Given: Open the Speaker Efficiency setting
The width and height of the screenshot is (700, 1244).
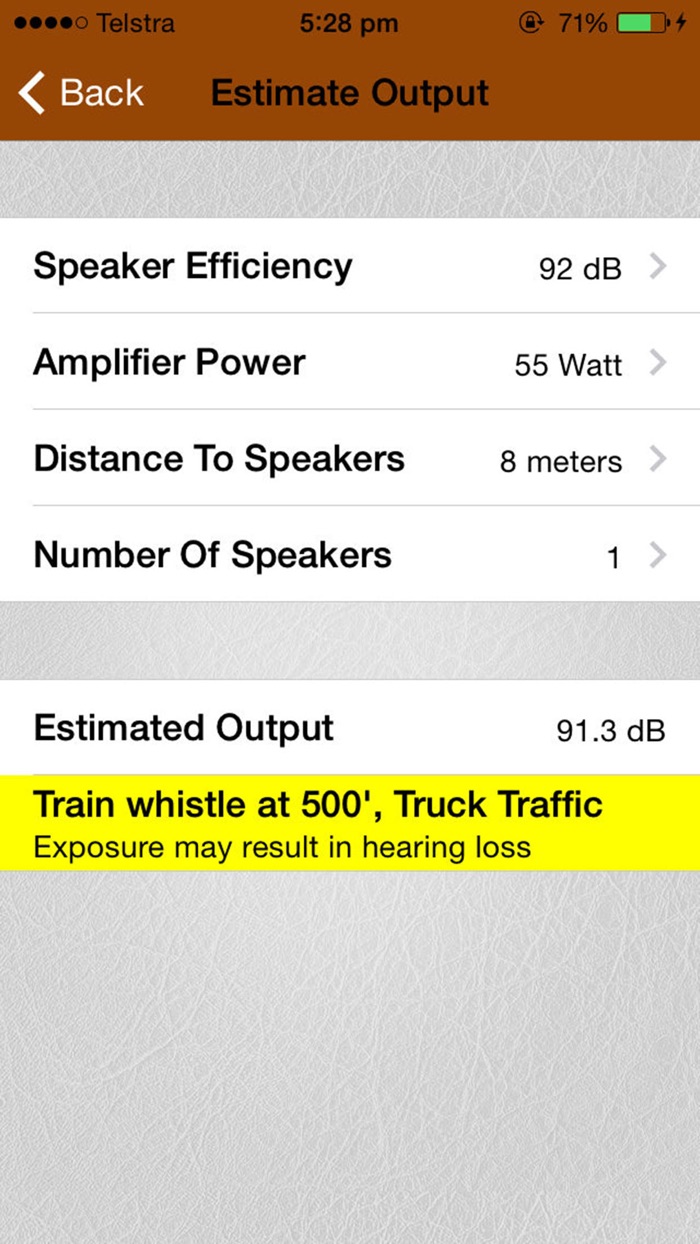Looking at the screenshot, I should click(350, 267).
